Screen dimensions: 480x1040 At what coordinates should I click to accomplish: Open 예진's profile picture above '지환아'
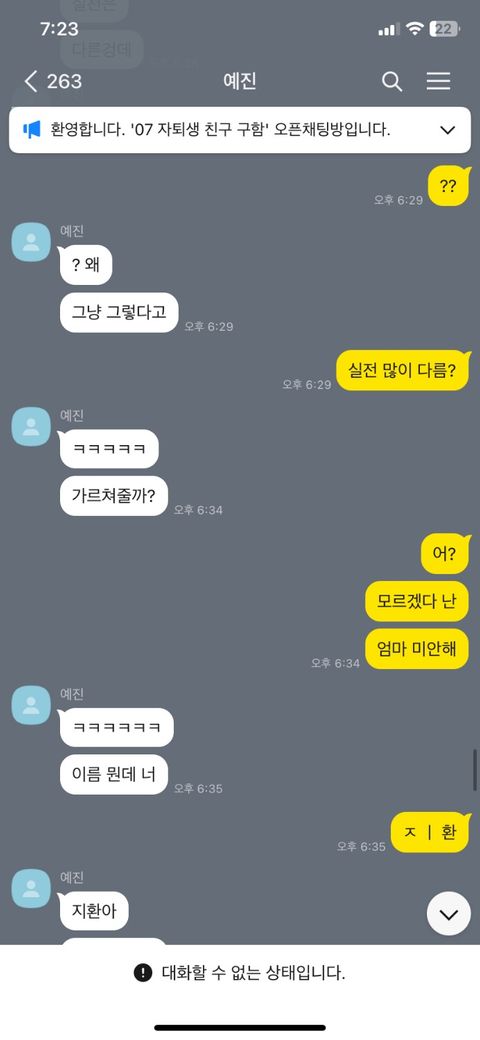[31, 888]
